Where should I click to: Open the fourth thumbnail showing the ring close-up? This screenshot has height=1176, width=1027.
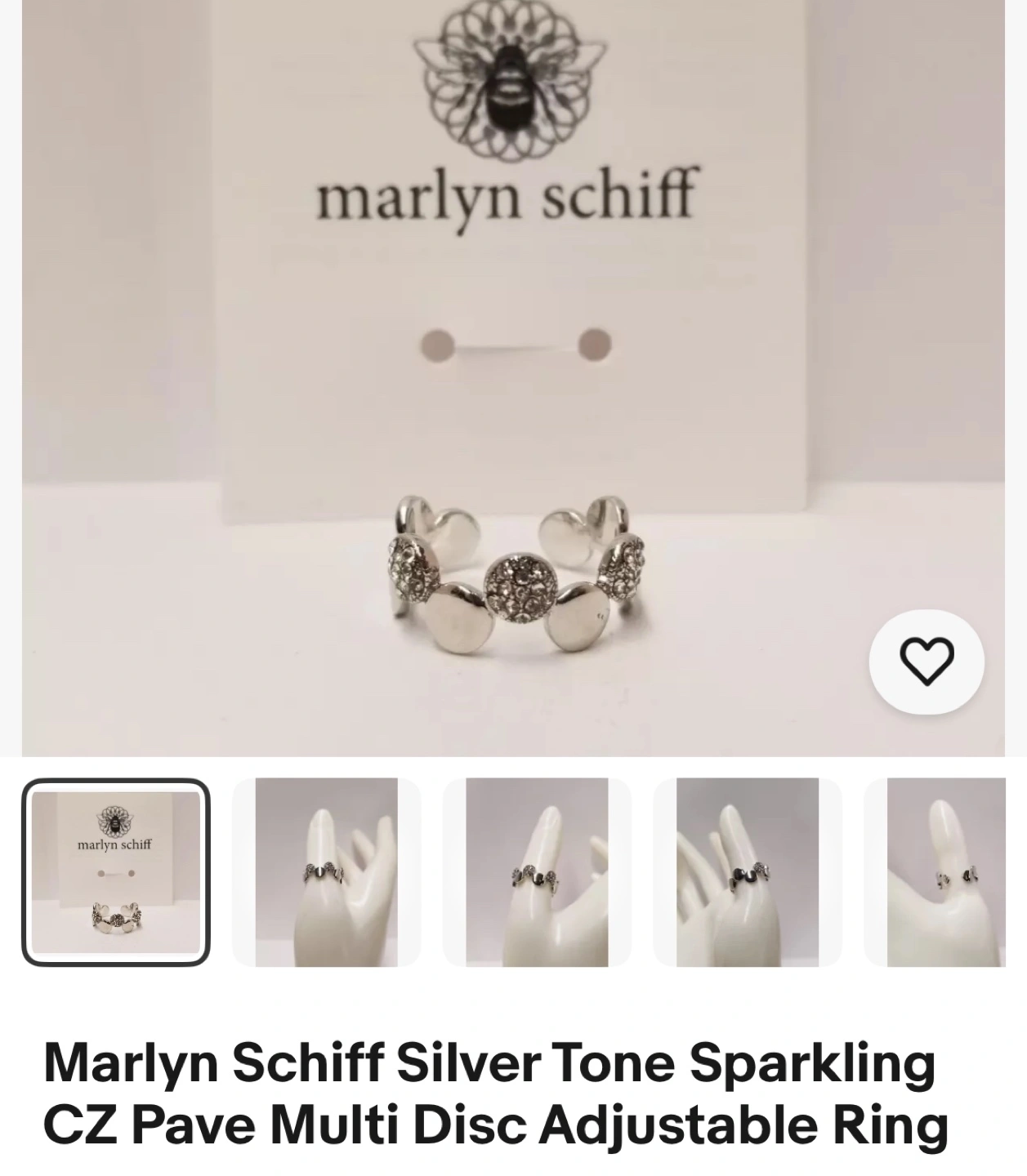click(748, 872)
